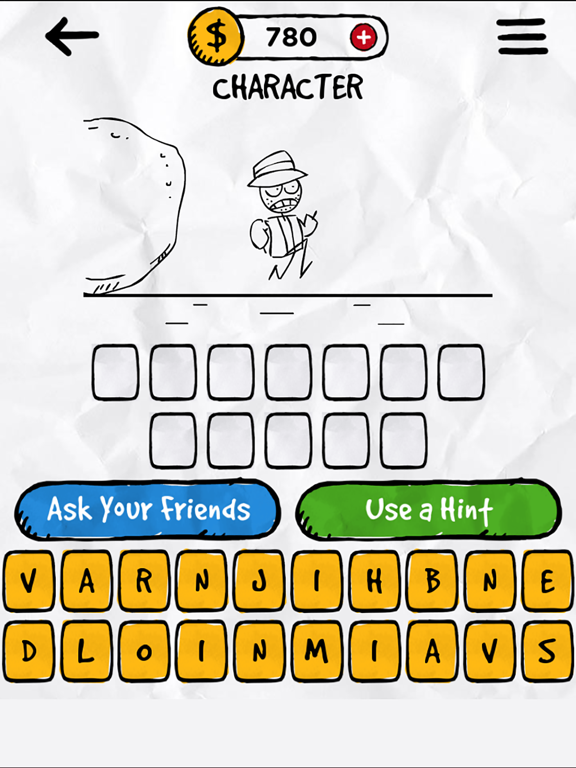Tap the letter M tile

(x=317, y=651)
